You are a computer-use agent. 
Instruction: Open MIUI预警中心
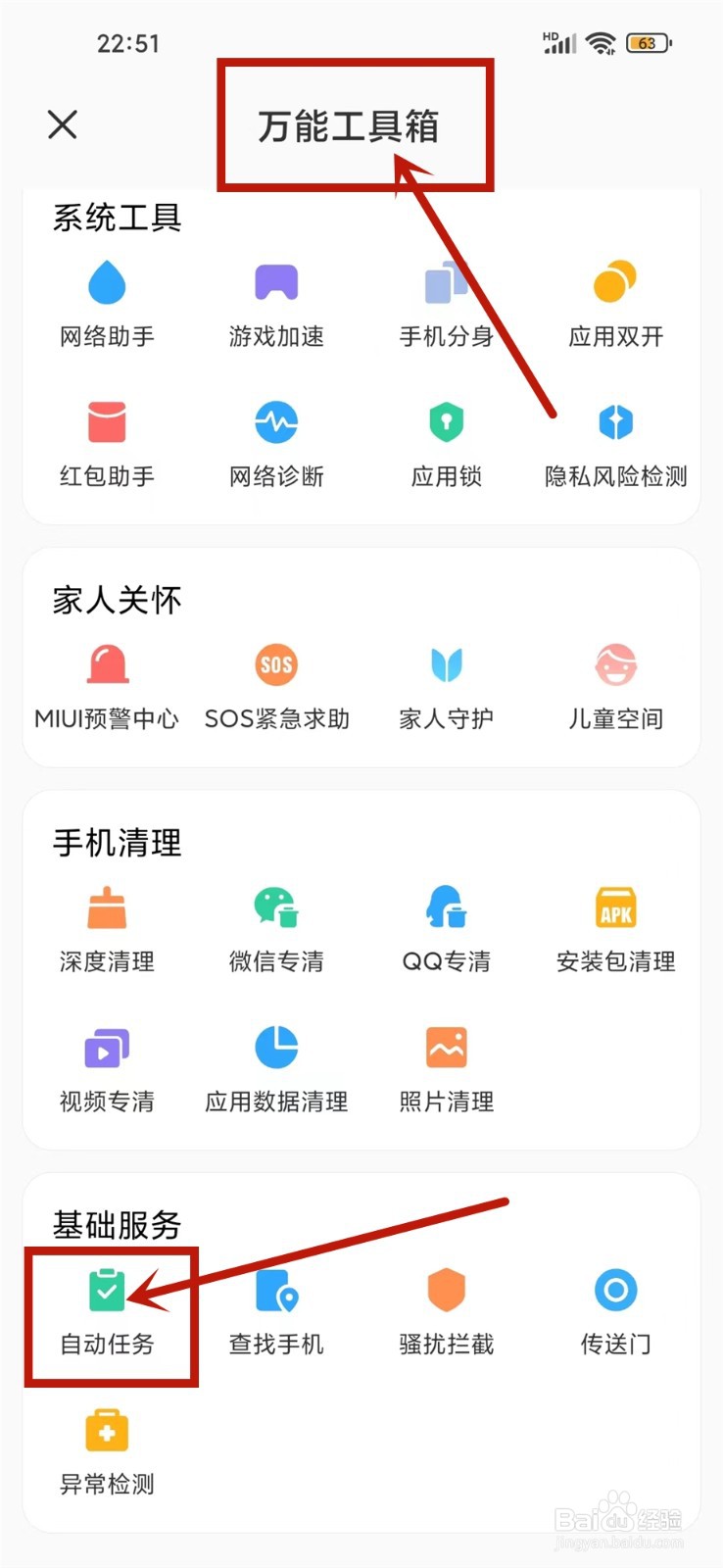pyautogui.click(x=107, y=688)
